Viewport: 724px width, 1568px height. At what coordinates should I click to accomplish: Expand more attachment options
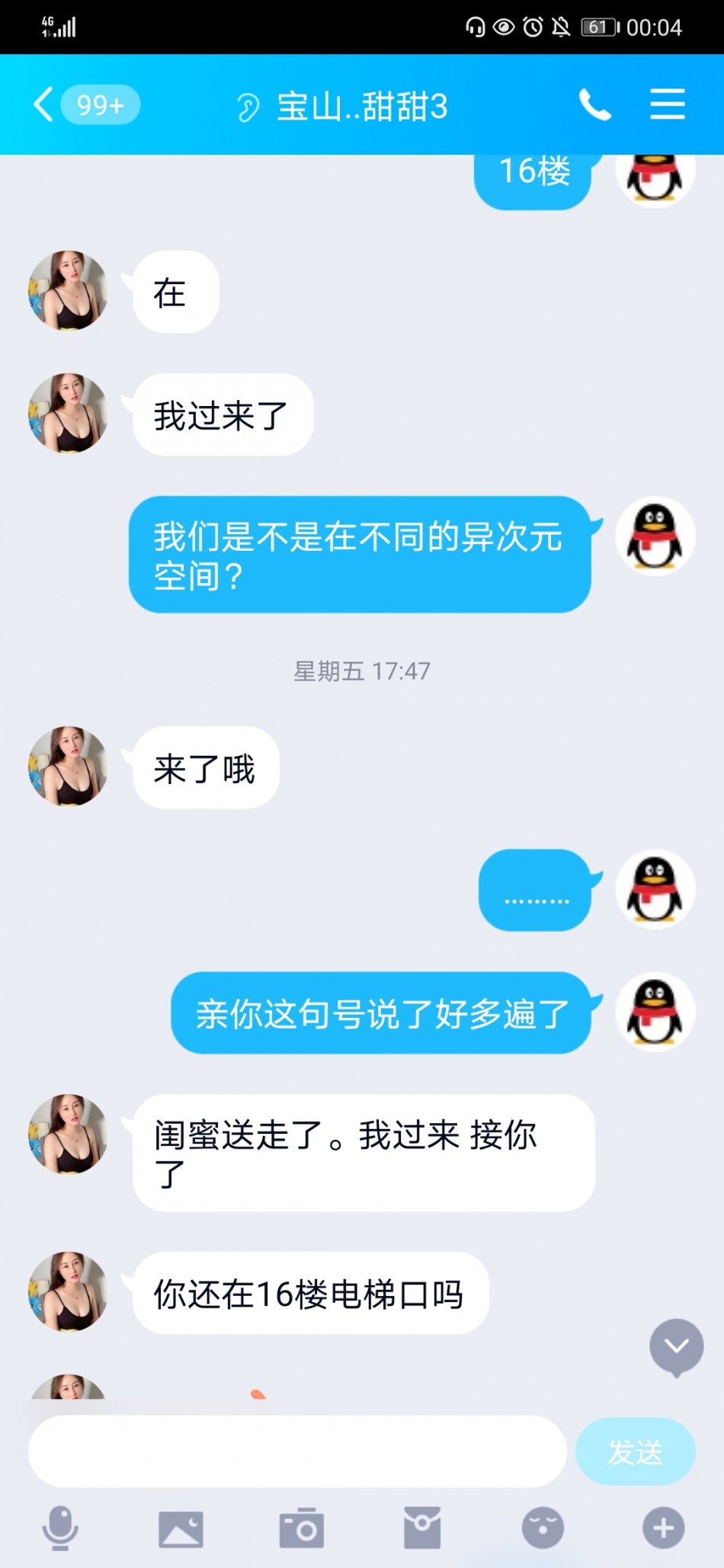pos(663,1528)
